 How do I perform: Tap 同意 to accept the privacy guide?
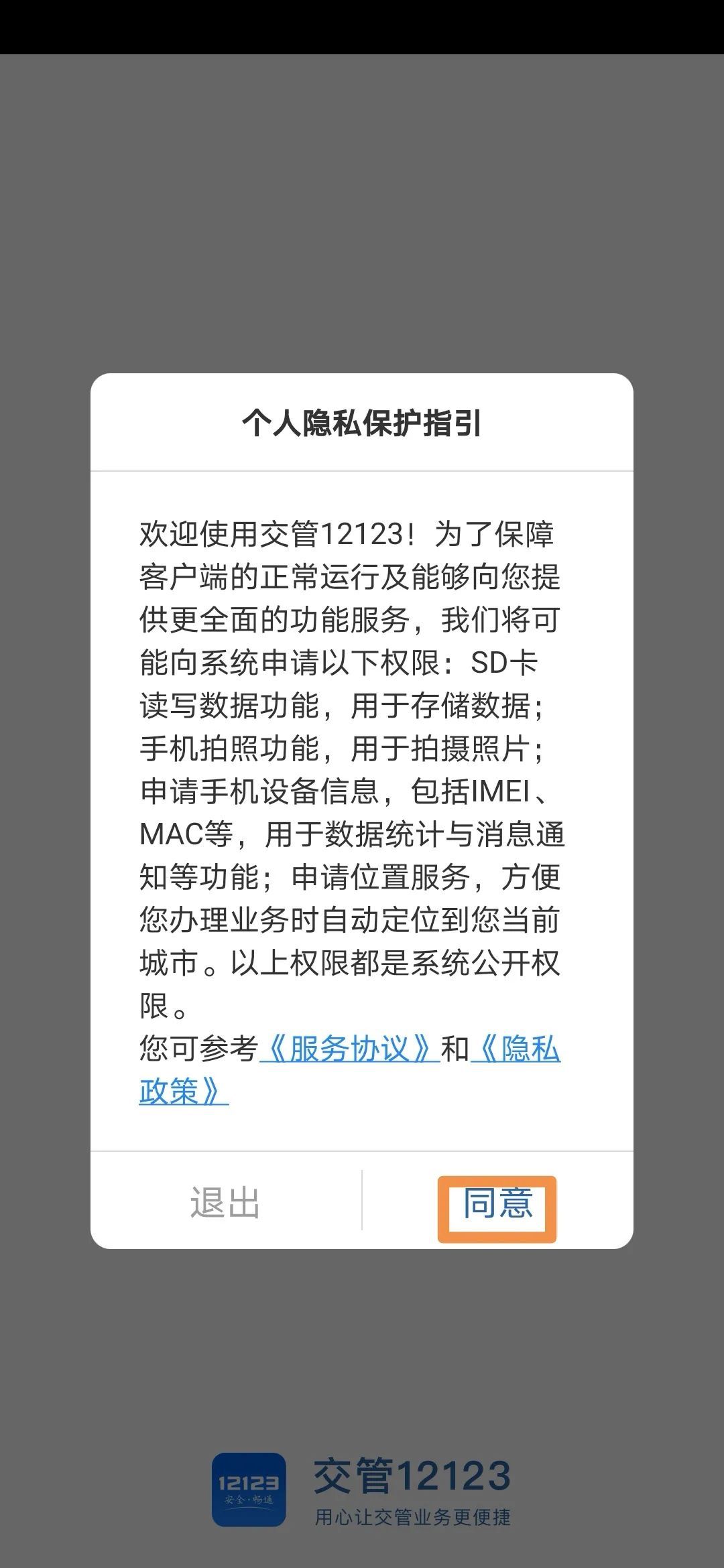(x=497, y=1203)
